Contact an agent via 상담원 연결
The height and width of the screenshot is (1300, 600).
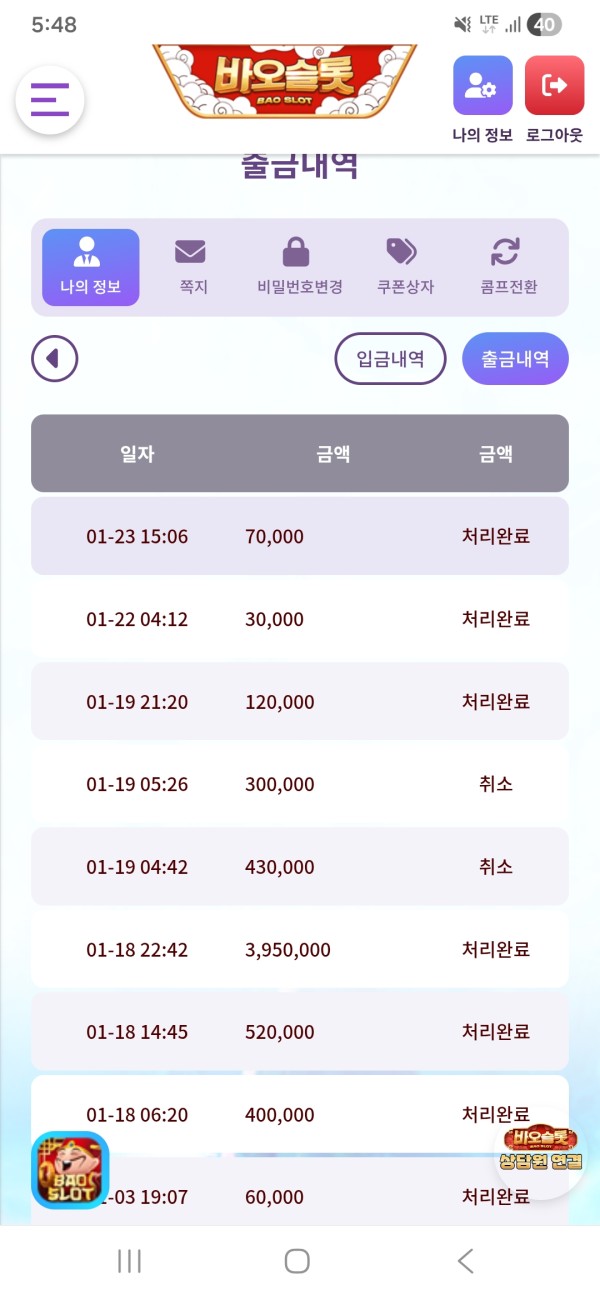[540, 1150]
